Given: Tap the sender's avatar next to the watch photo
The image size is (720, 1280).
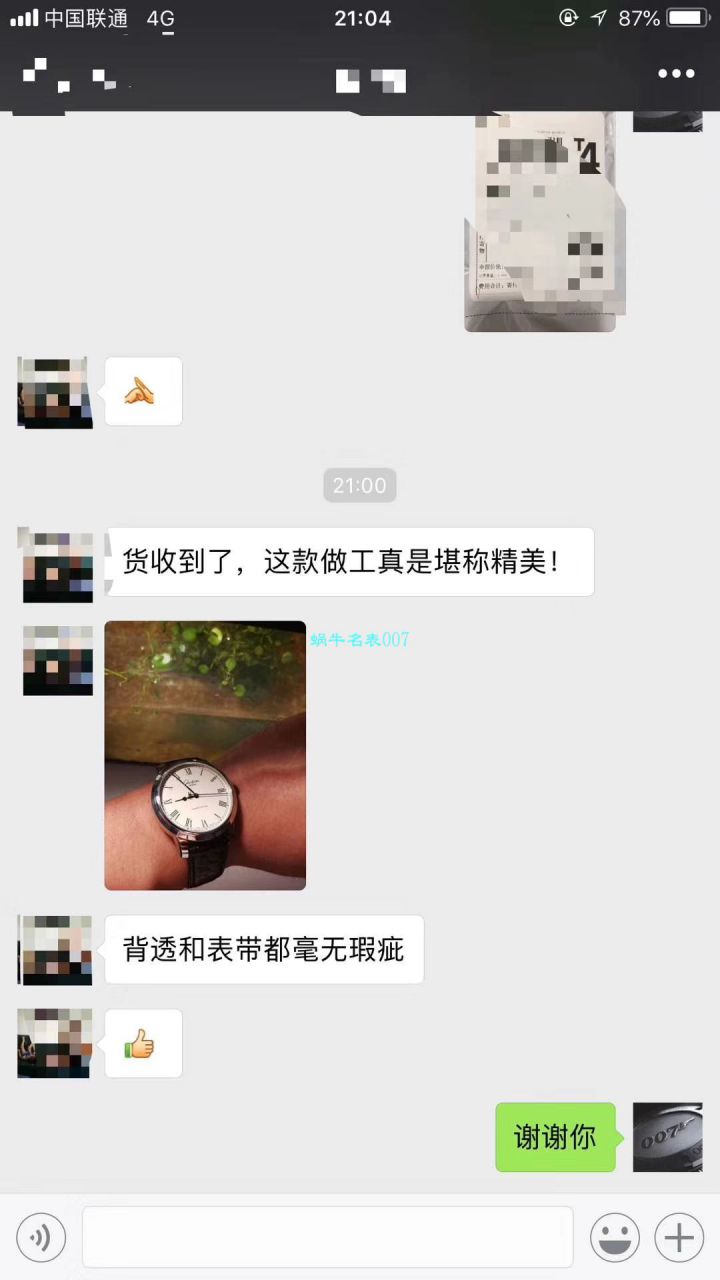Looking at the screenshot, I should click(57, 660).
